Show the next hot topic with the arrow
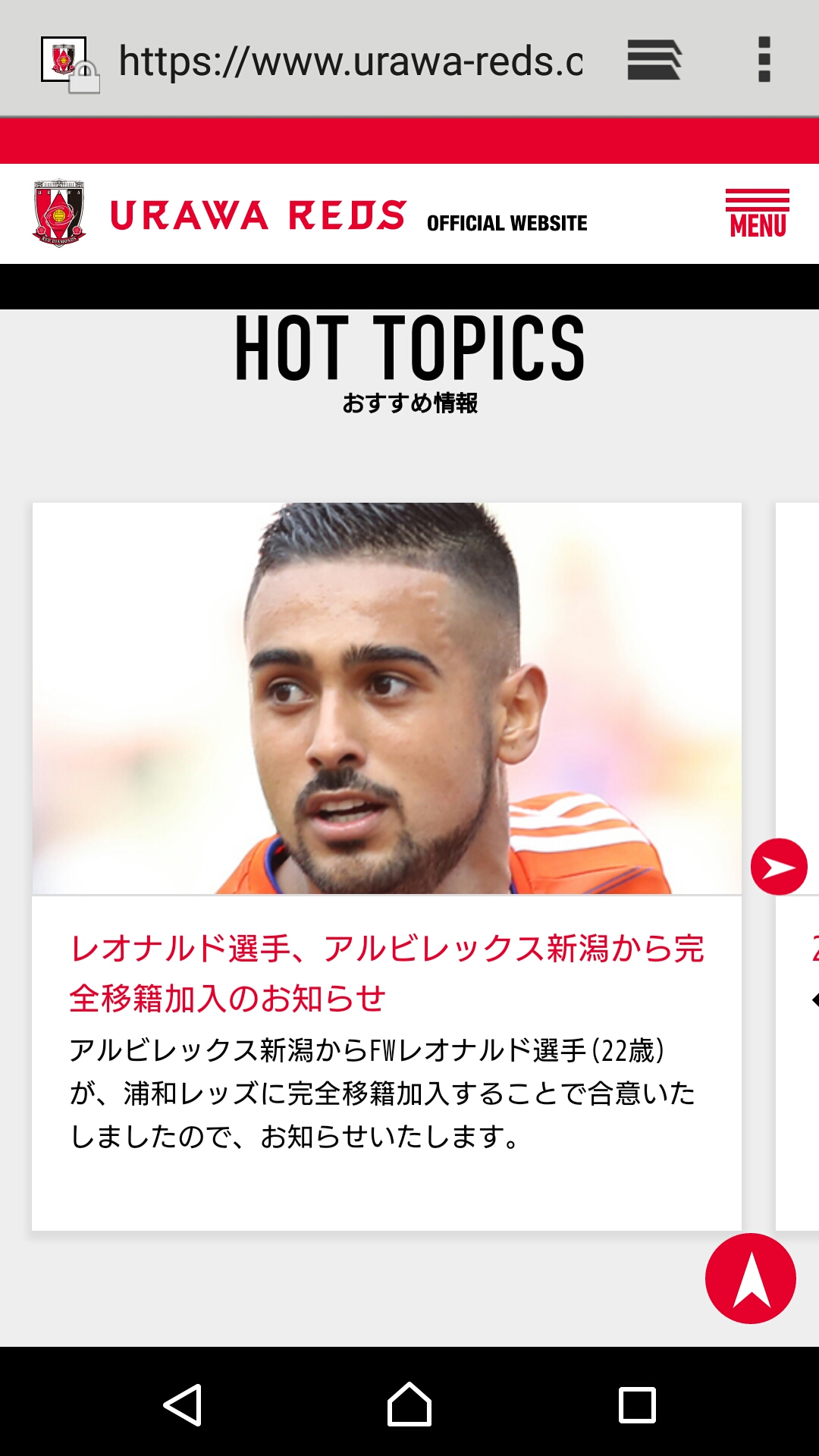 point(779,867)
